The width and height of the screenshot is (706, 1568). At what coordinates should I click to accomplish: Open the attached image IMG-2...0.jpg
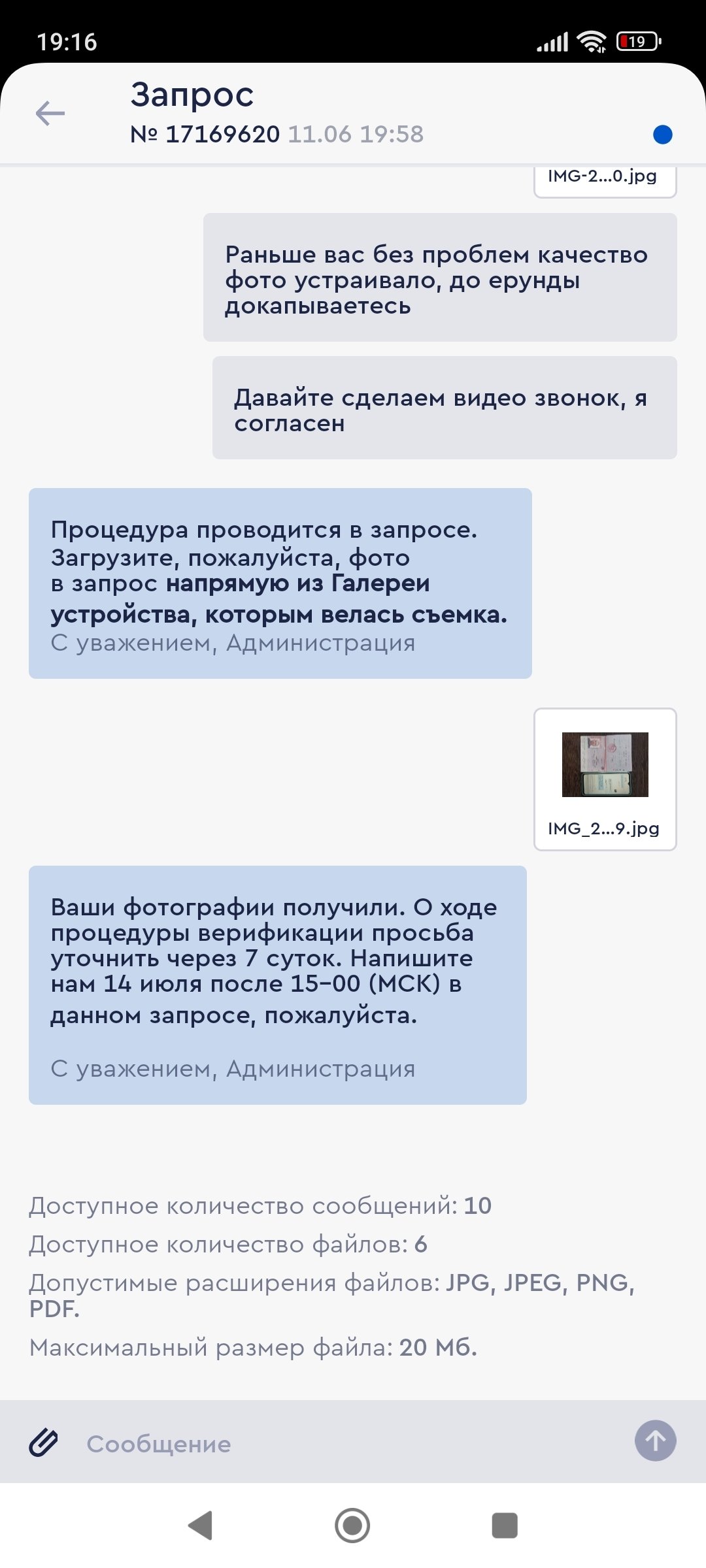(x=605, y=180)
